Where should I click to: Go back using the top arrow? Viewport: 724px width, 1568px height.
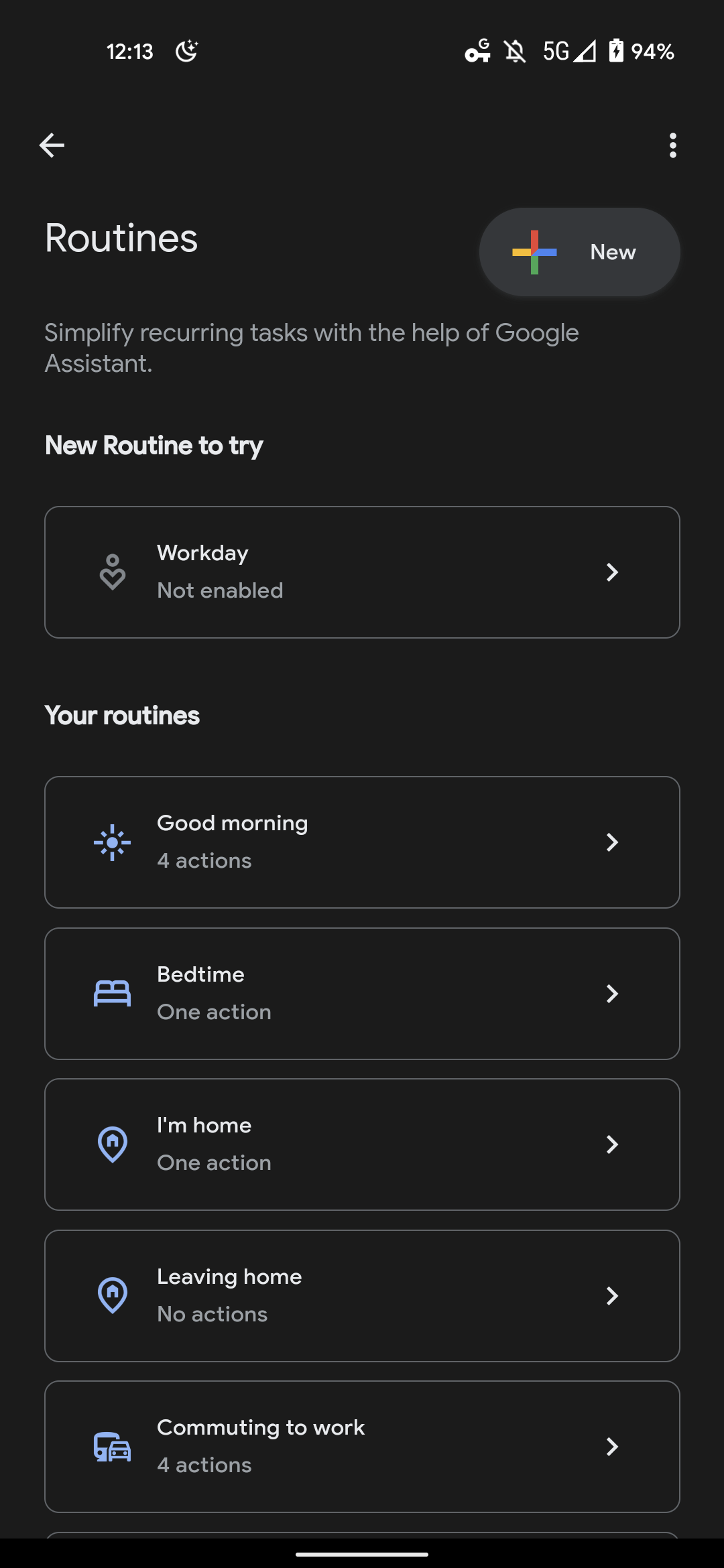[x=52, y=145]
